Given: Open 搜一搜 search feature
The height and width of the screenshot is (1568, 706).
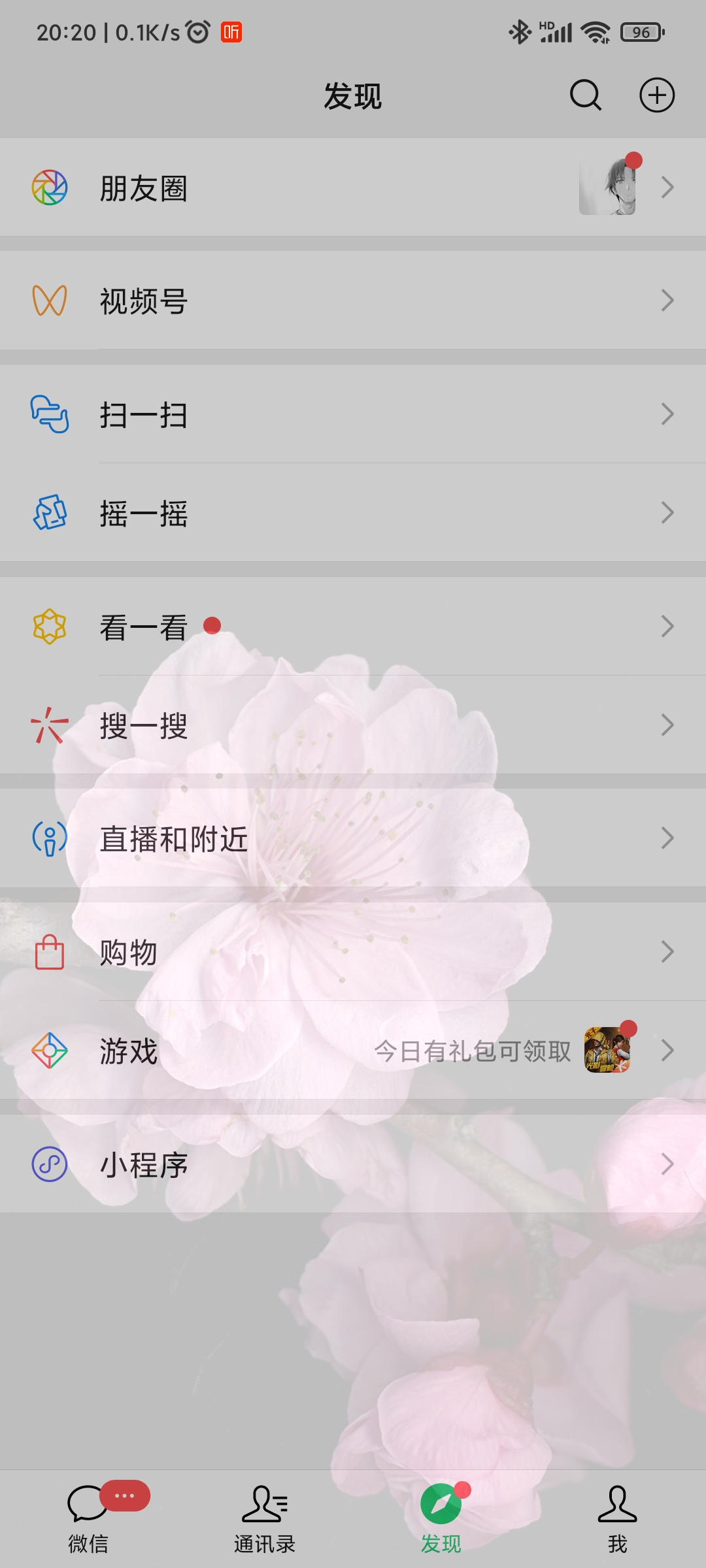Looking at the screenshot, I should point(353,725).
